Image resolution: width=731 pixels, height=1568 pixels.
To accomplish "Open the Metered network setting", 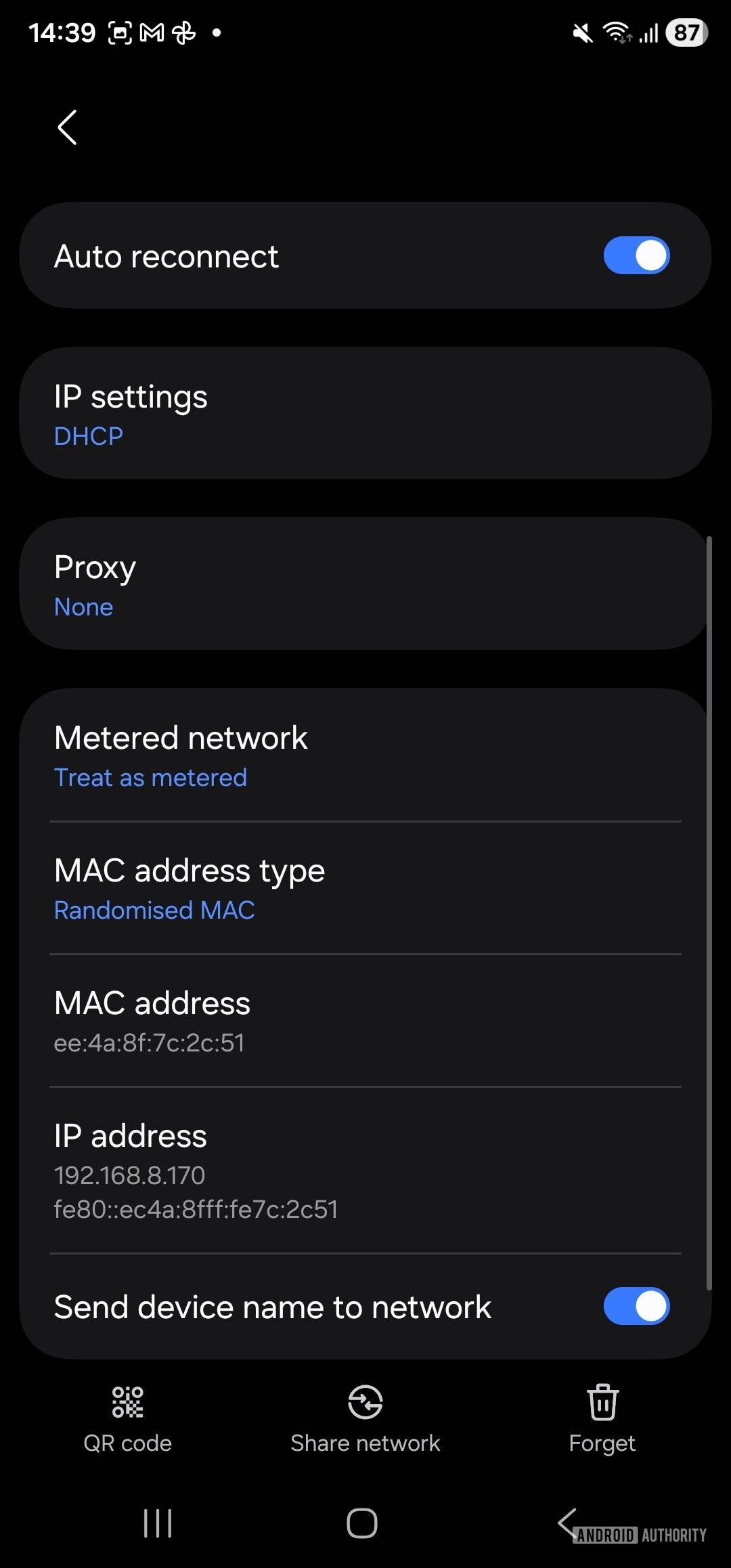I will tap(365, 754).
